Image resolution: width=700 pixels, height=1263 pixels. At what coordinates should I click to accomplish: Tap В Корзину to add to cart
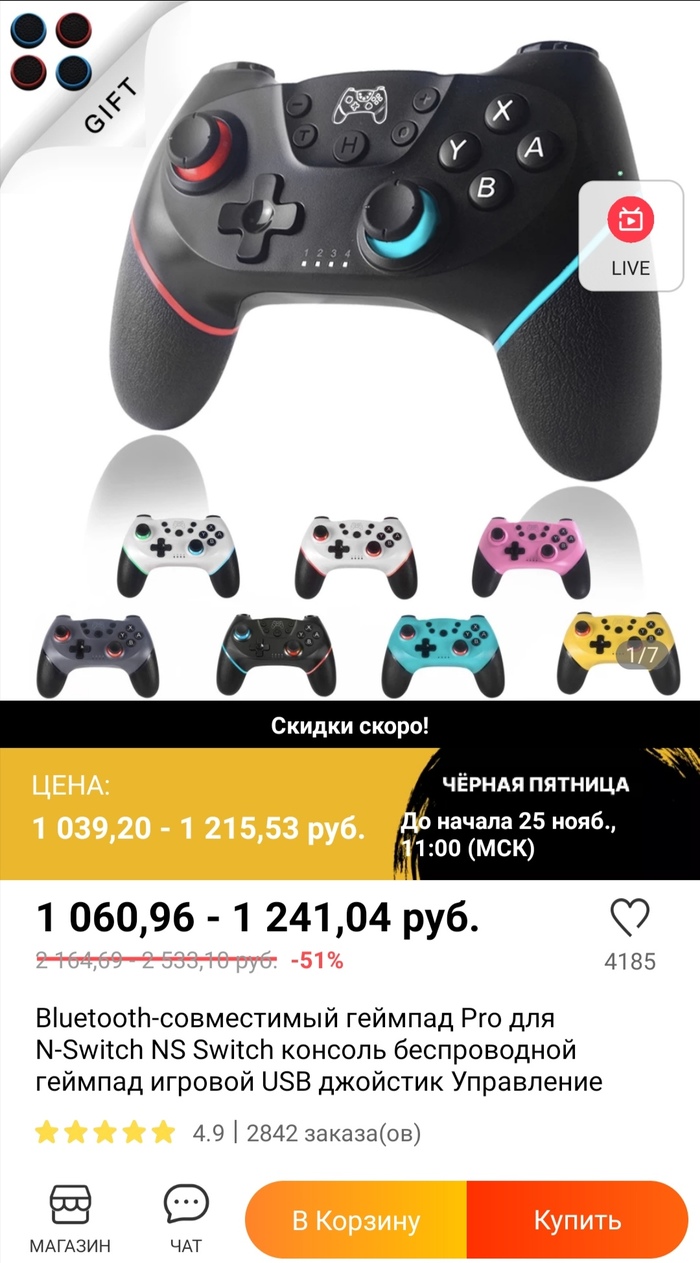(356, 1220)
